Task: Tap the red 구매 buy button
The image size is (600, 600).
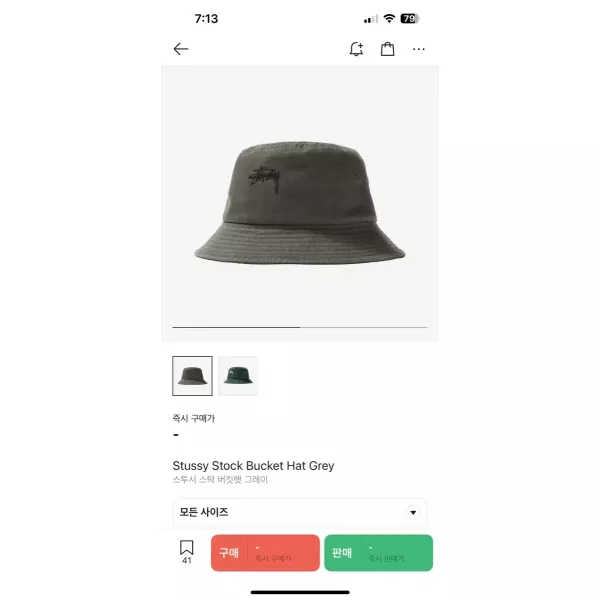Action: pyautogui.click(x=265, y=553)
